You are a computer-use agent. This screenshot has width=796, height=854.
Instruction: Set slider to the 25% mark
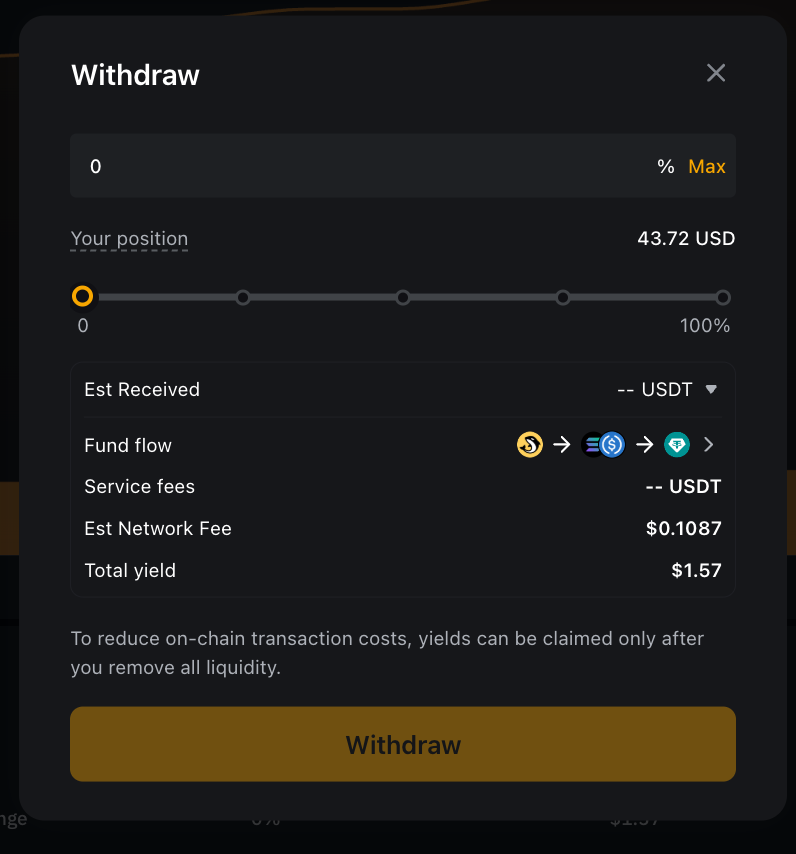[242, 297]
